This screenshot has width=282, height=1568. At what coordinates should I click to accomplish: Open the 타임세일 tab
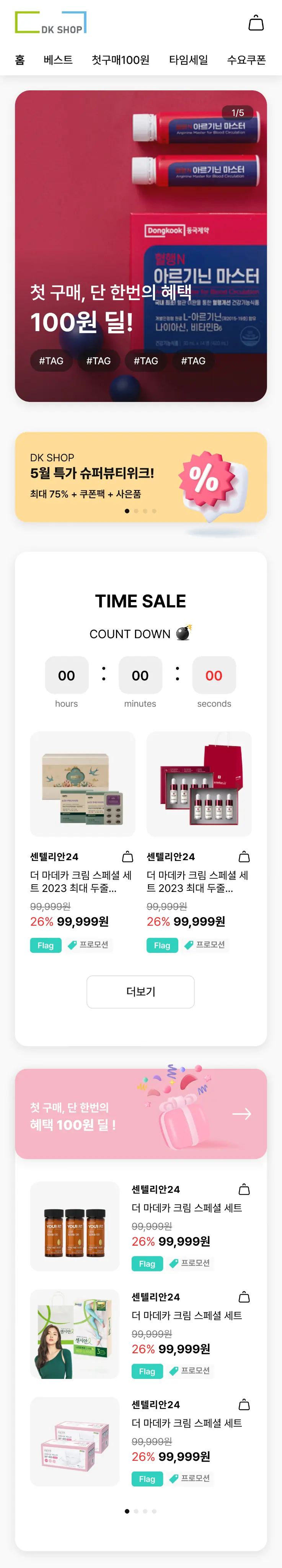[x=188, y=60]
